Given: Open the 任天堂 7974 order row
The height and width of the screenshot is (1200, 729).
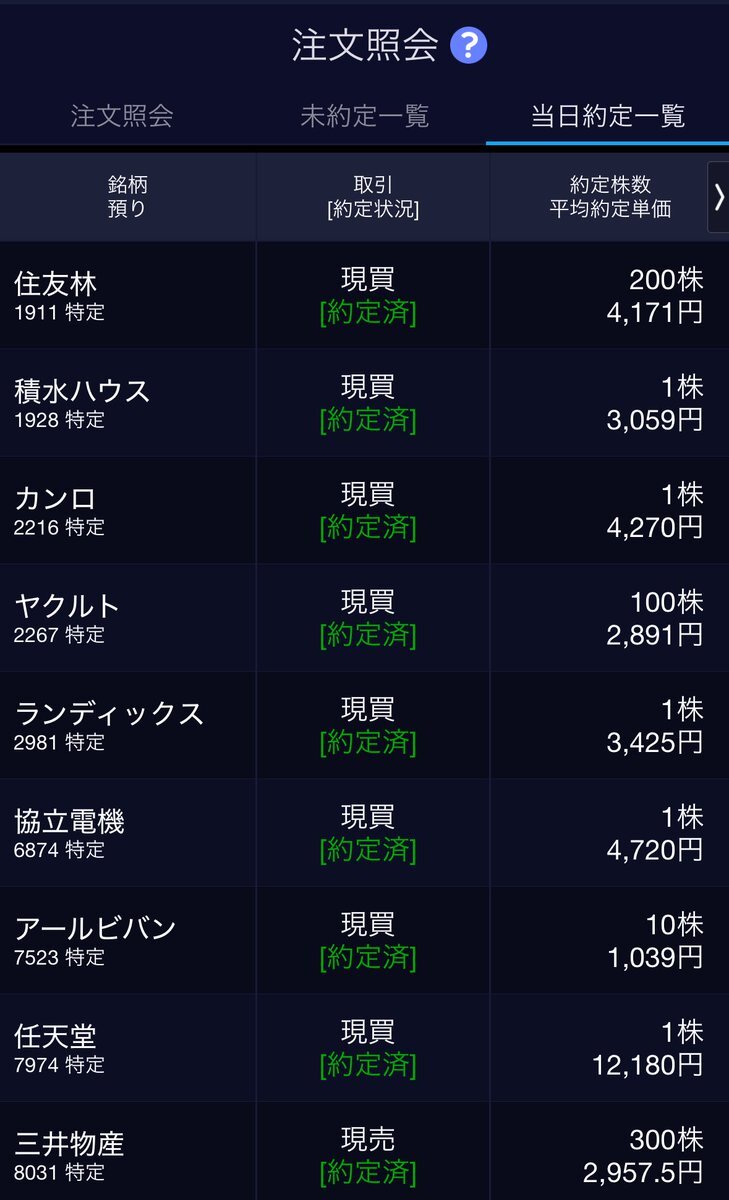Looking at the screenshot, I should [364, 1048].
